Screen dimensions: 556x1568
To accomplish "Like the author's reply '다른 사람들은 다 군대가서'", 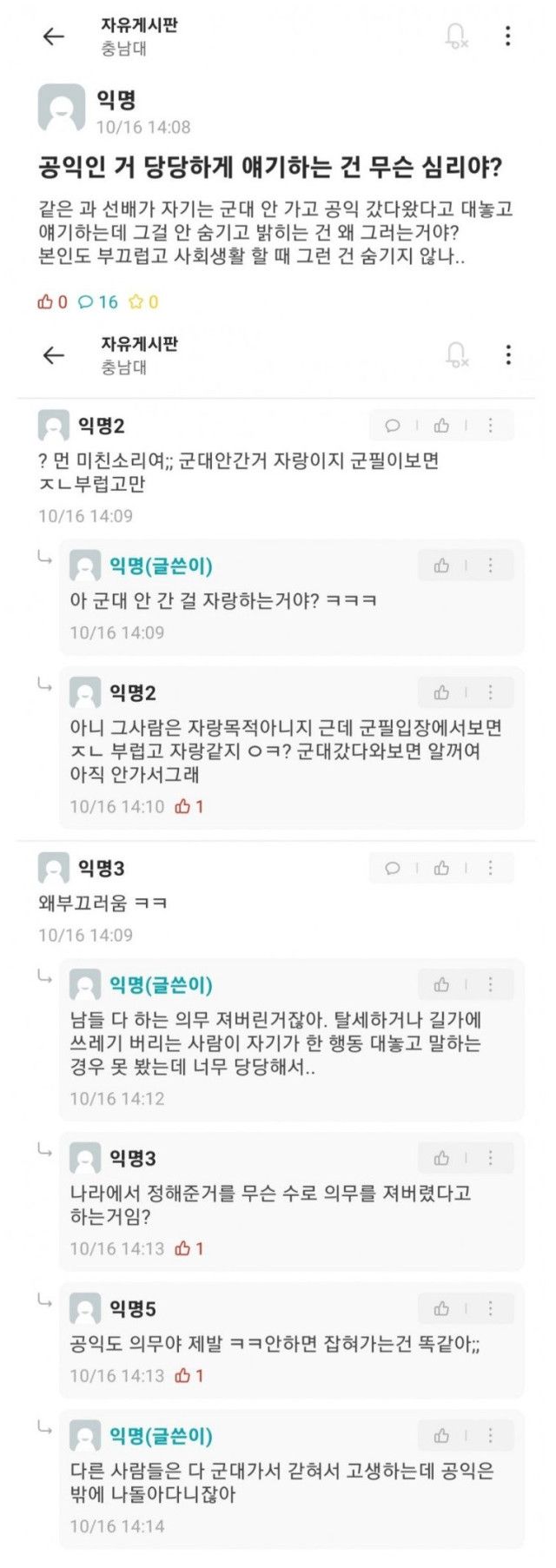I will [x=441, y=1436].
